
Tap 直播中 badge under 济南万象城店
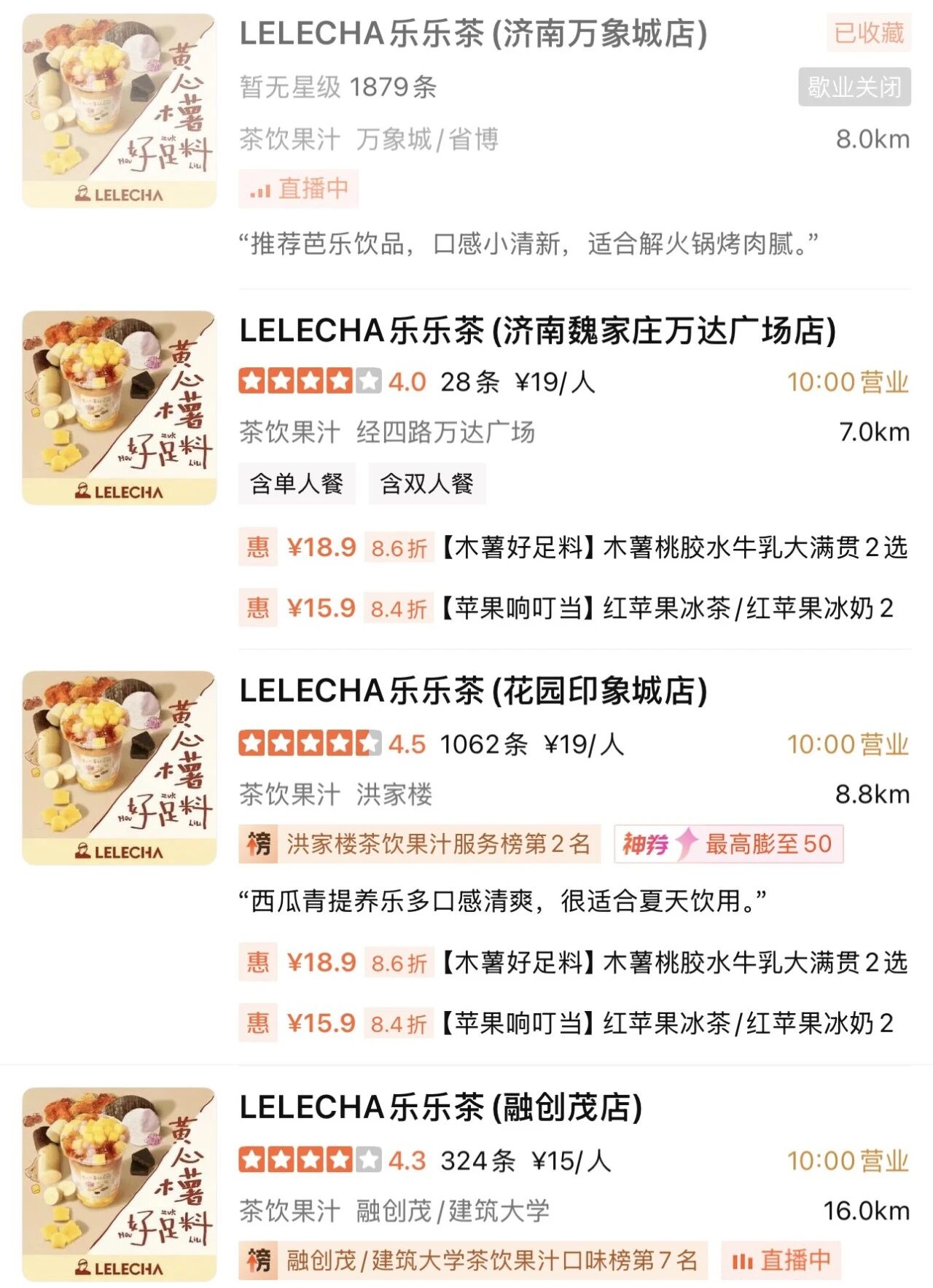(x=299, y=190)
